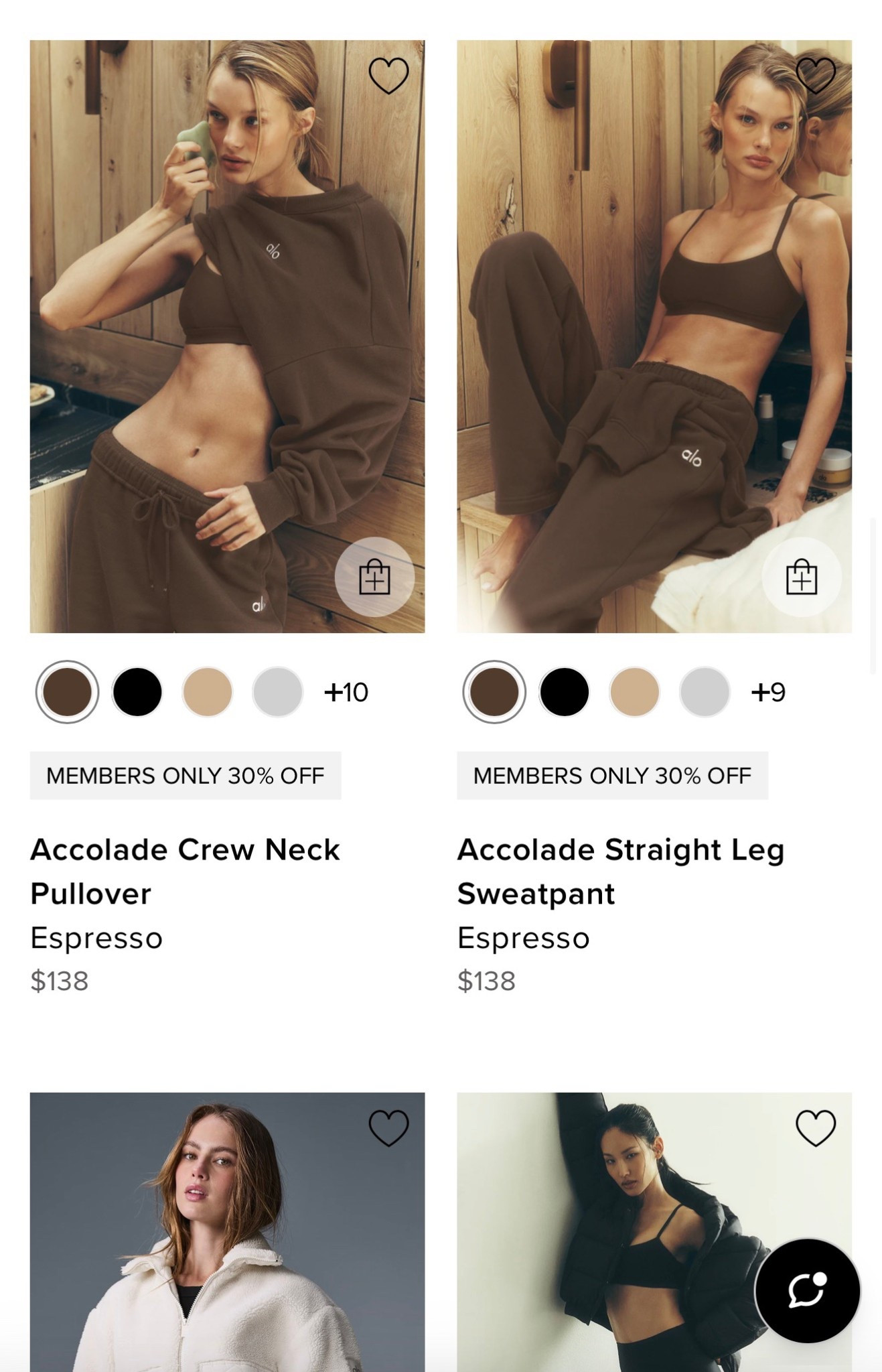Image resolution: width=882 pixels, height=1372 pixels.
Task: Open the live chat bubble
Action: tap(807, 1290)
